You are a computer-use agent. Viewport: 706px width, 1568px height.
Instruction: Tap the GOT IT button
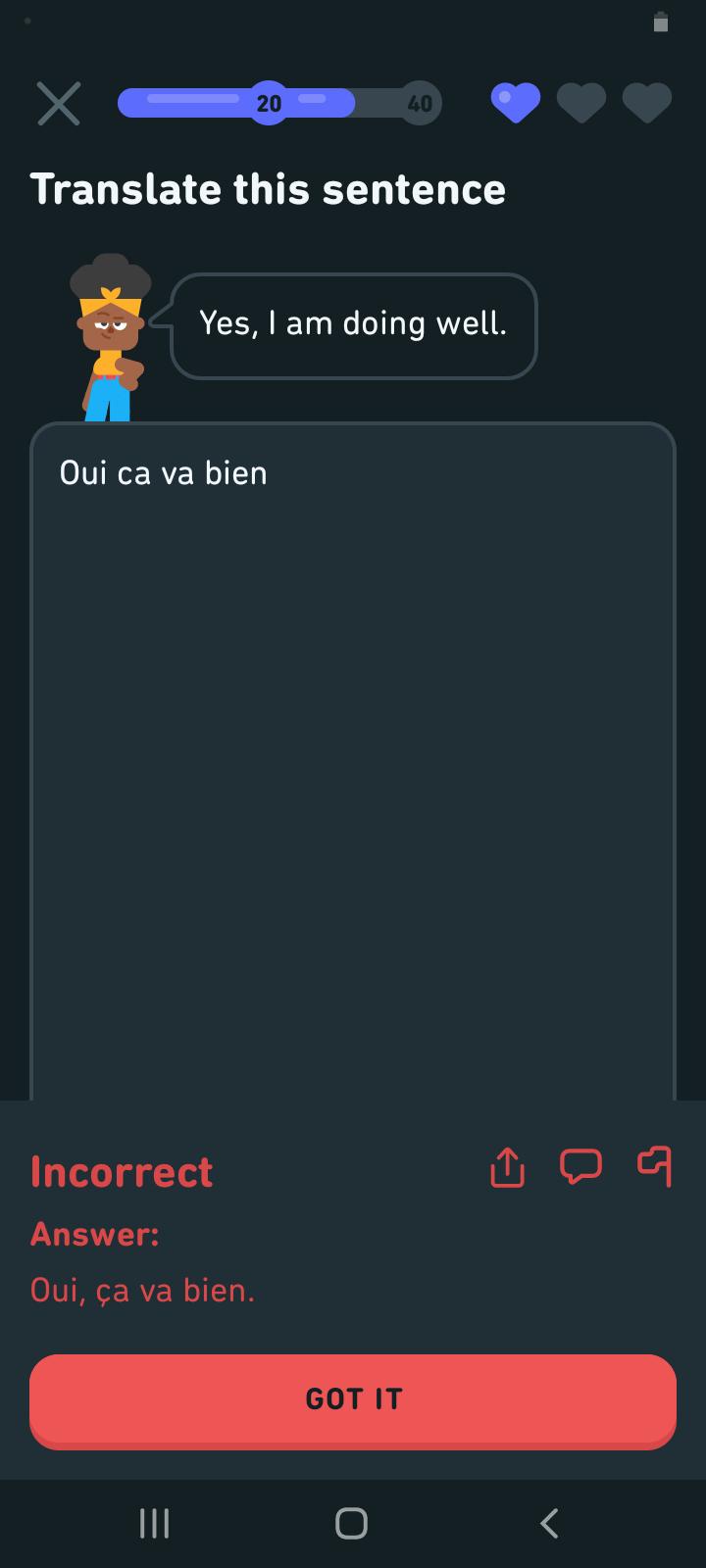point(353,1398)
